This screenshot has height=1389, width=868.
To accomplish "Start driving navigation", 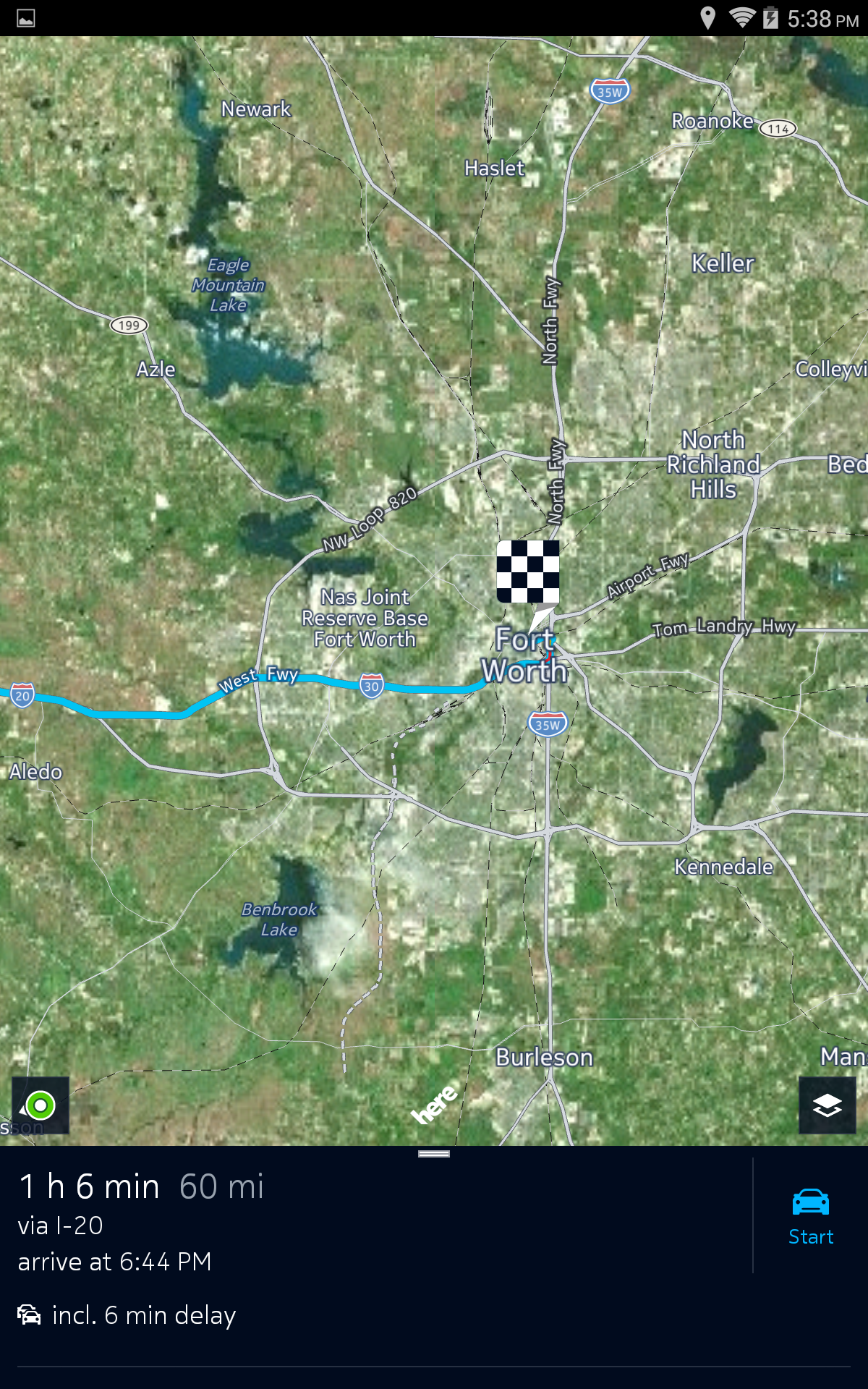I will point(810,1217).
